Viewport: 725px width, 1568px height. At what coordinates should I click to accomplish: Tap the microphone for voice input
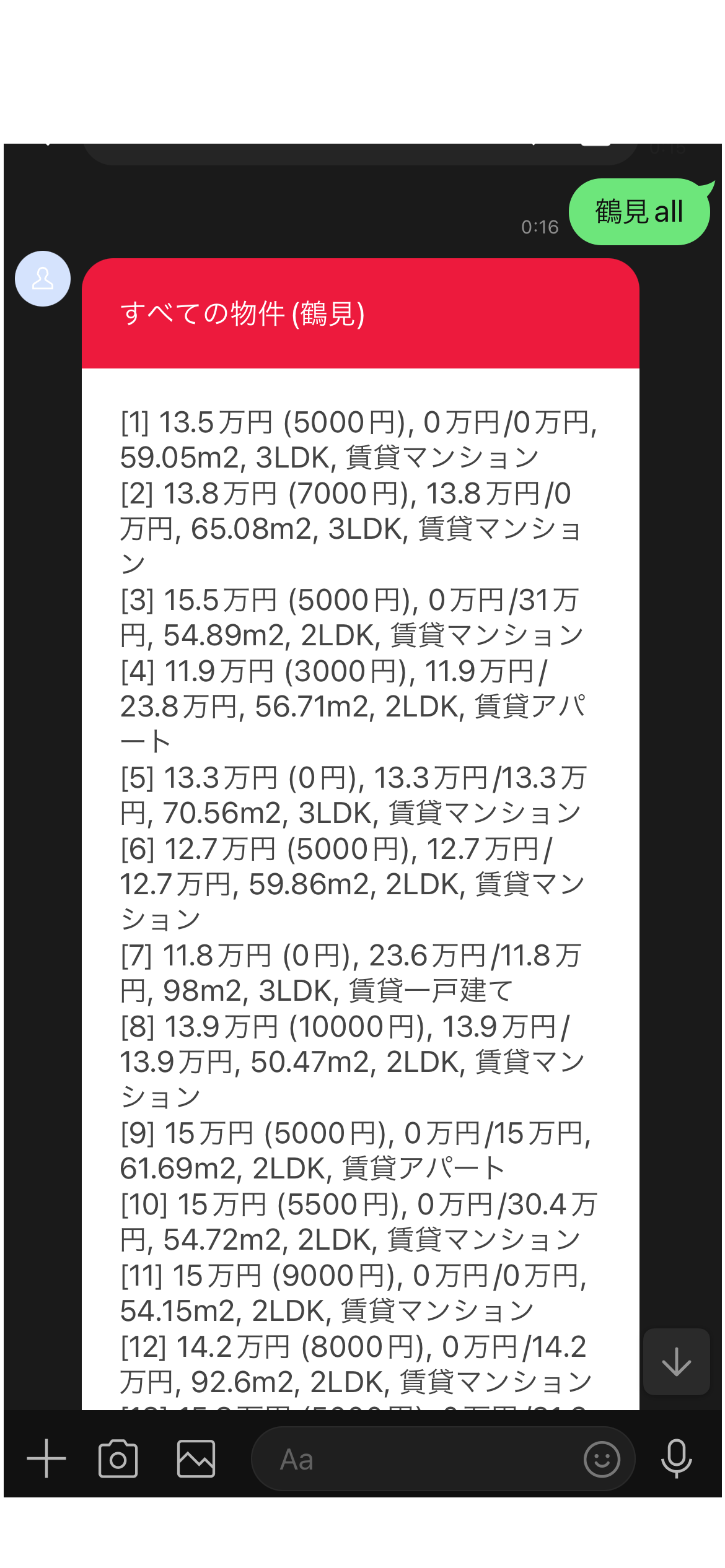[x=676, y=1458]
